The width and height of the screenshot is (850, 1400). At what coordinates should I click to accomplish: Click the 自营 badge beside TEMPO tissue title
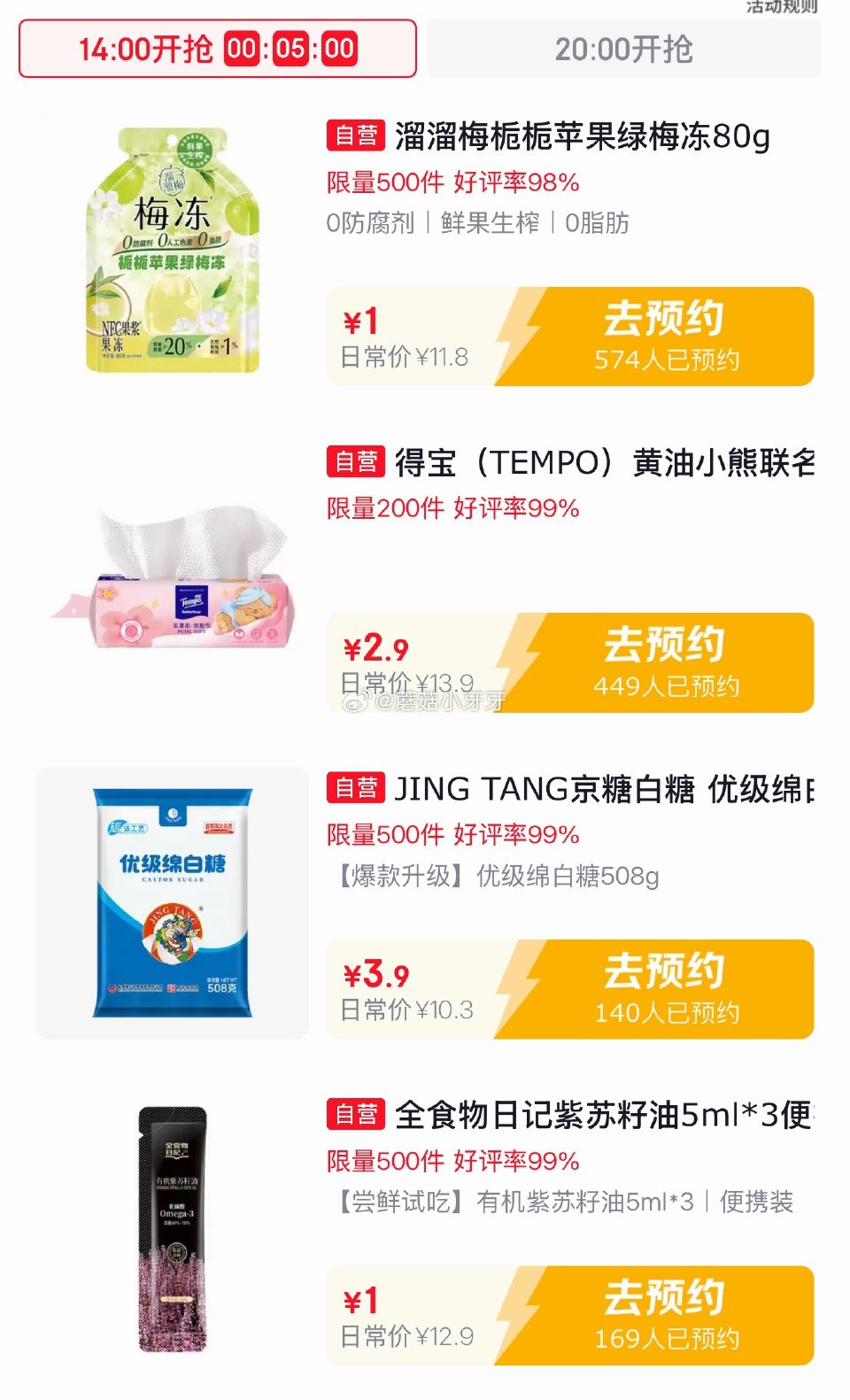[x=354, y=460]
